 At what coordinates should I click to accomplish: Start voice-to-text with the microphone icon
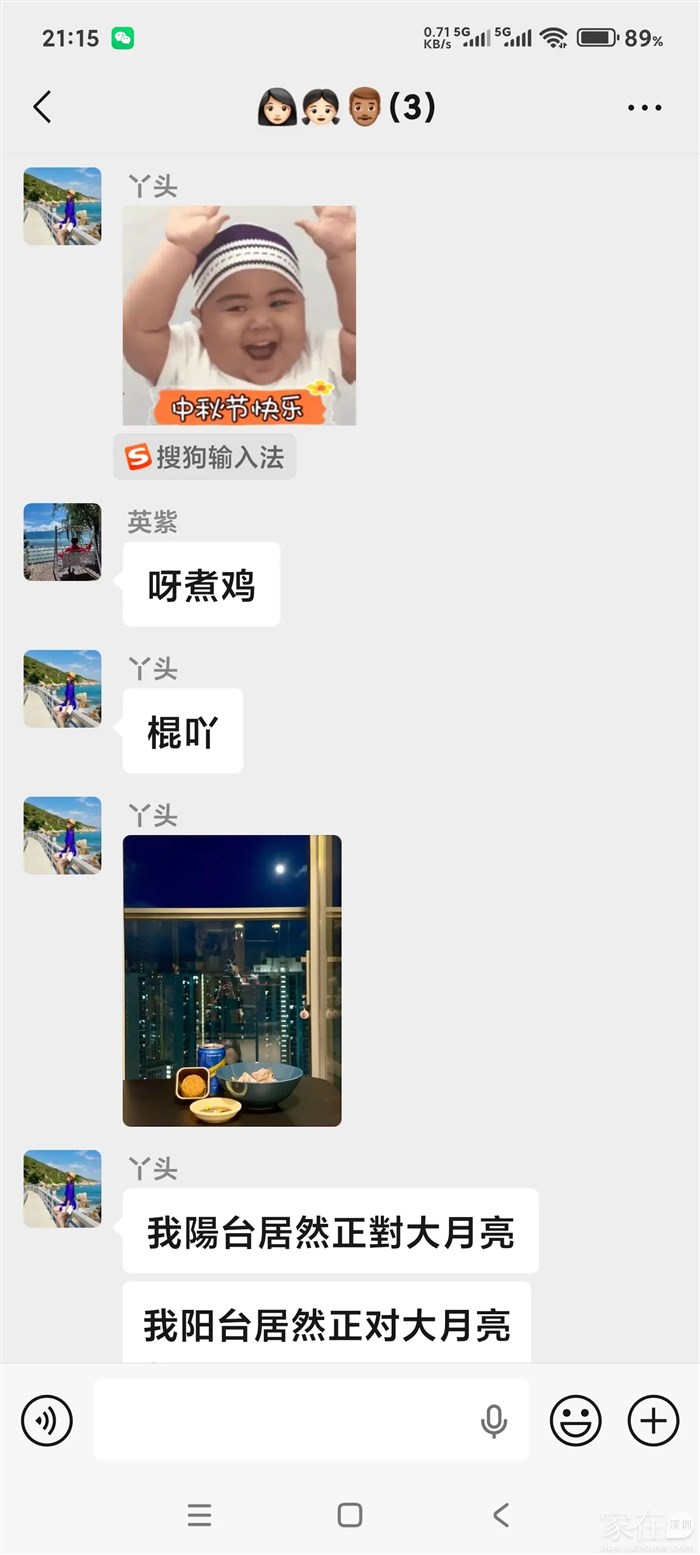coord(493,1420)
